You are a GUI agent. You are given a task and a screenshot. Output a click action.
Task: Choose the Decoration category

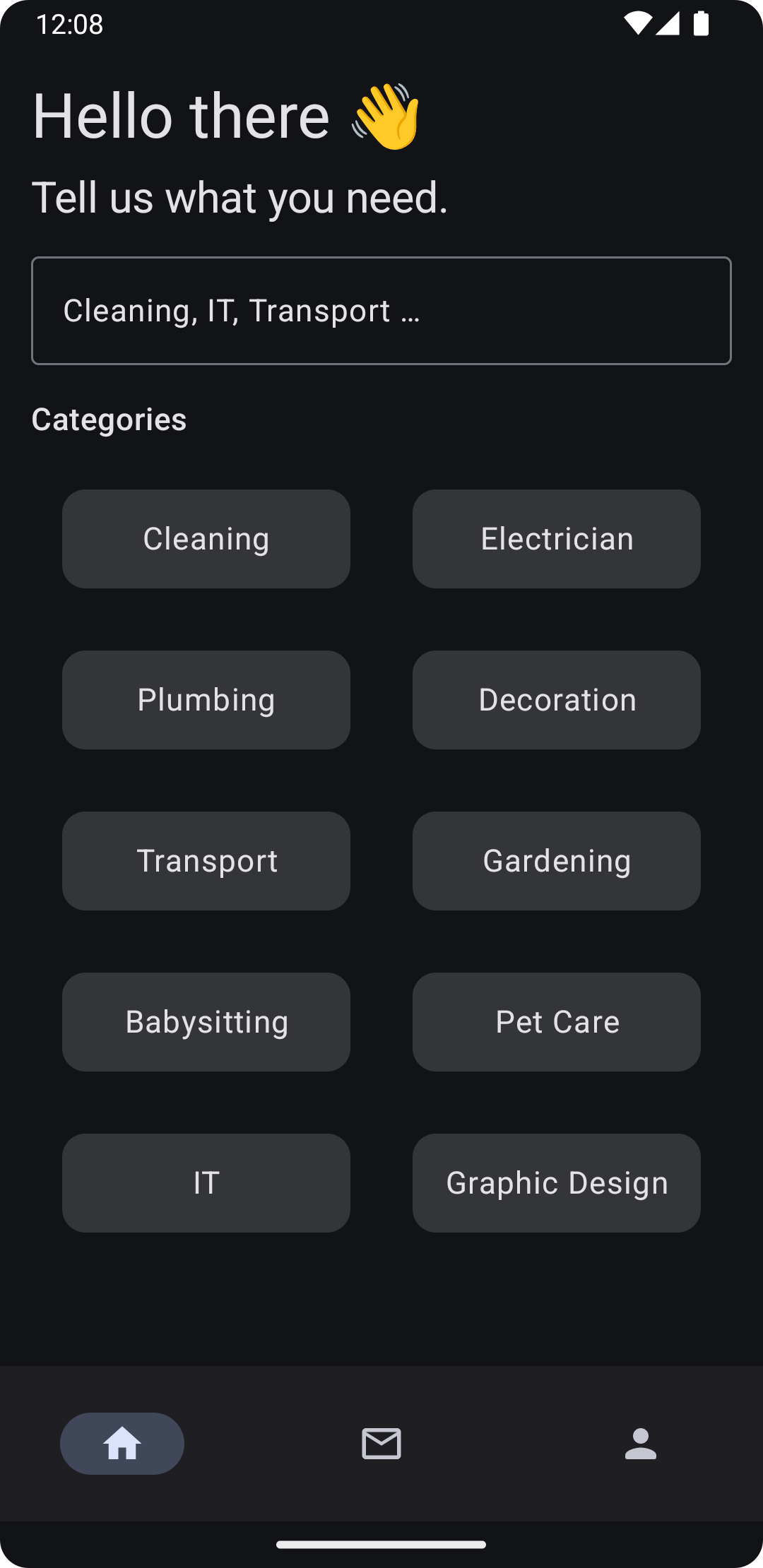tap(557, 699)
